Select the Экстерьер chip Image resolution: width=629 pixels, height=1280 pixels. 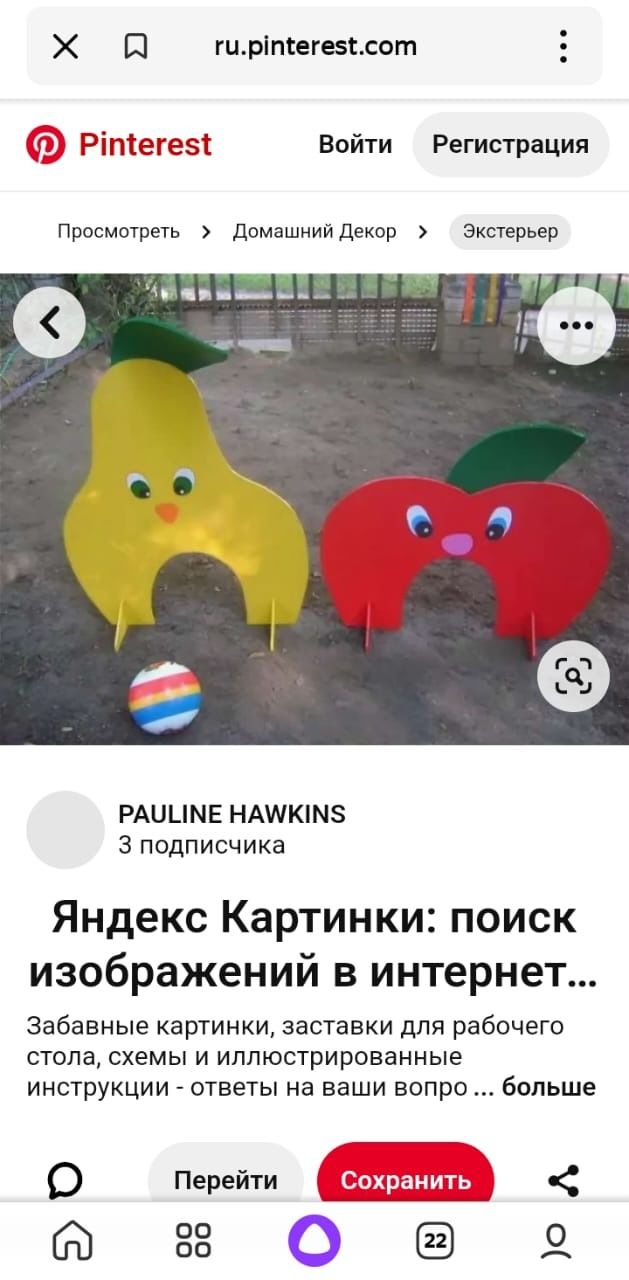pyautogui.click(x=510, y=232)
